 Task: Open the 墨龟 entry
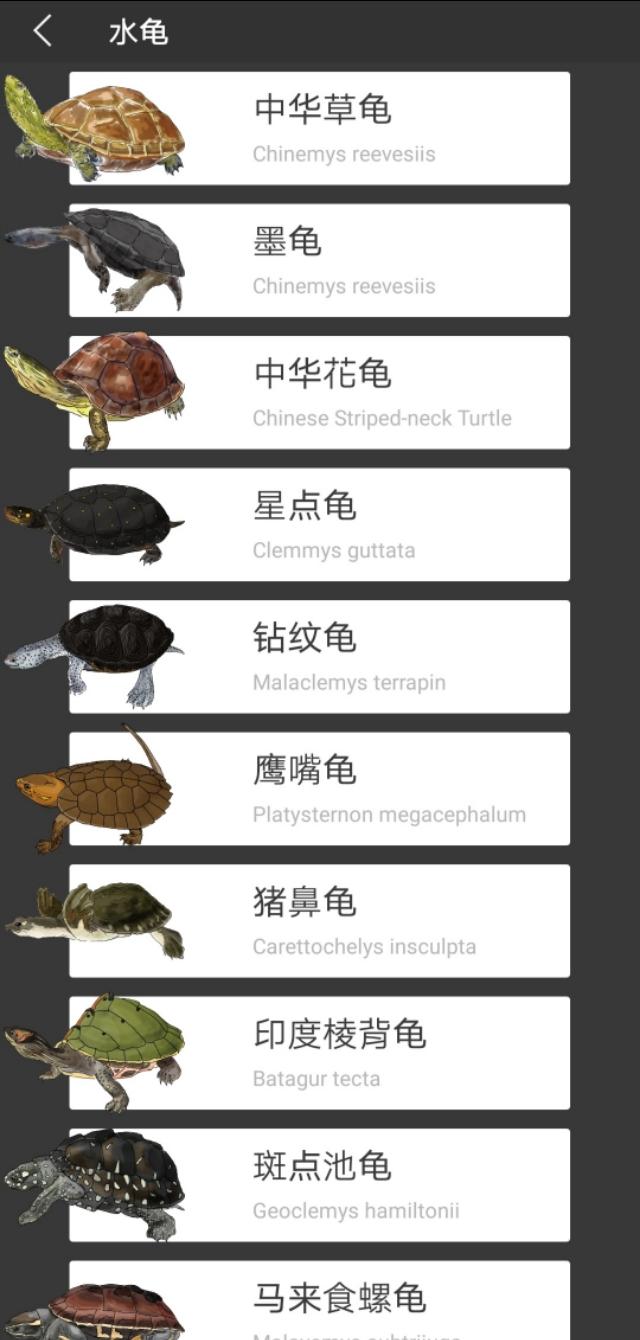click(x=320, y=260)
